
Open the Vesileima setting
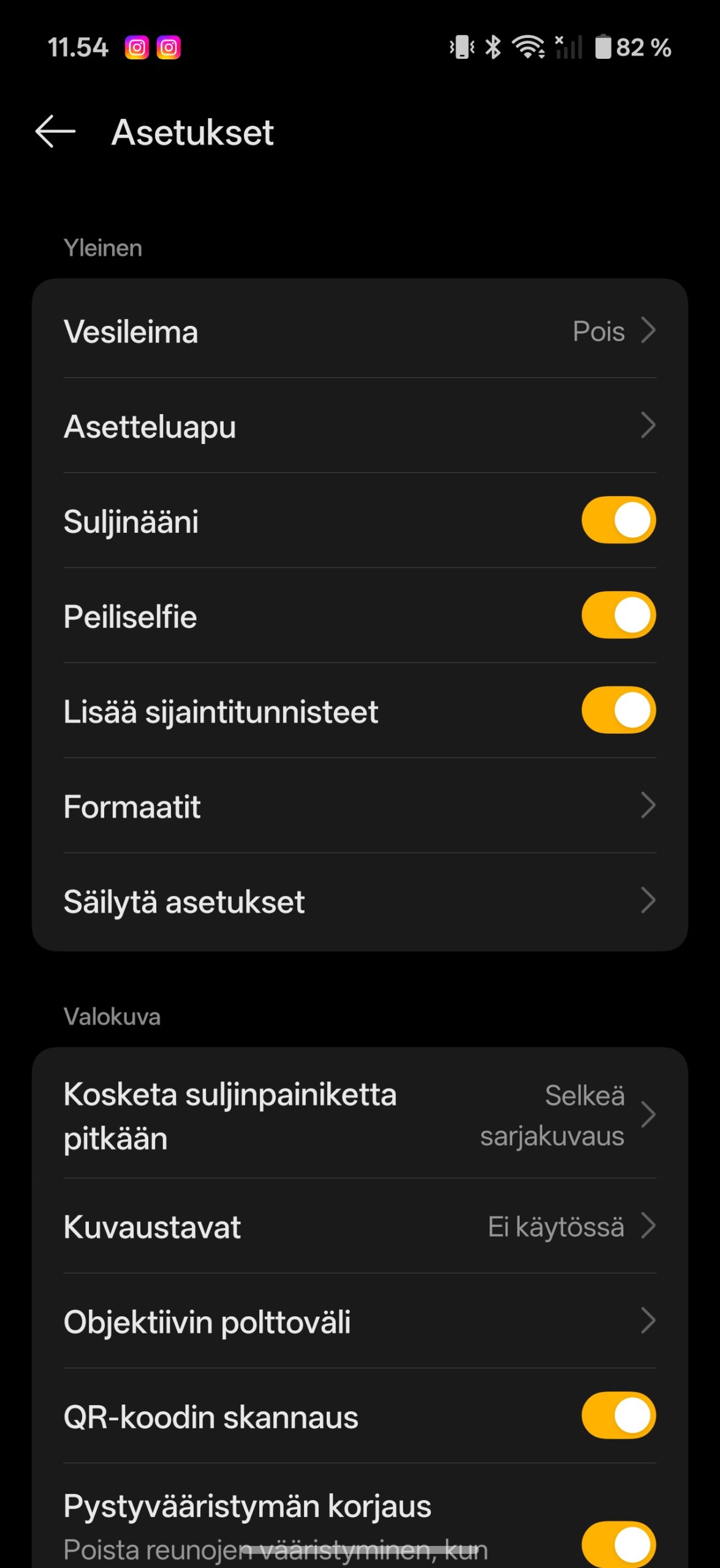point(360,331)
